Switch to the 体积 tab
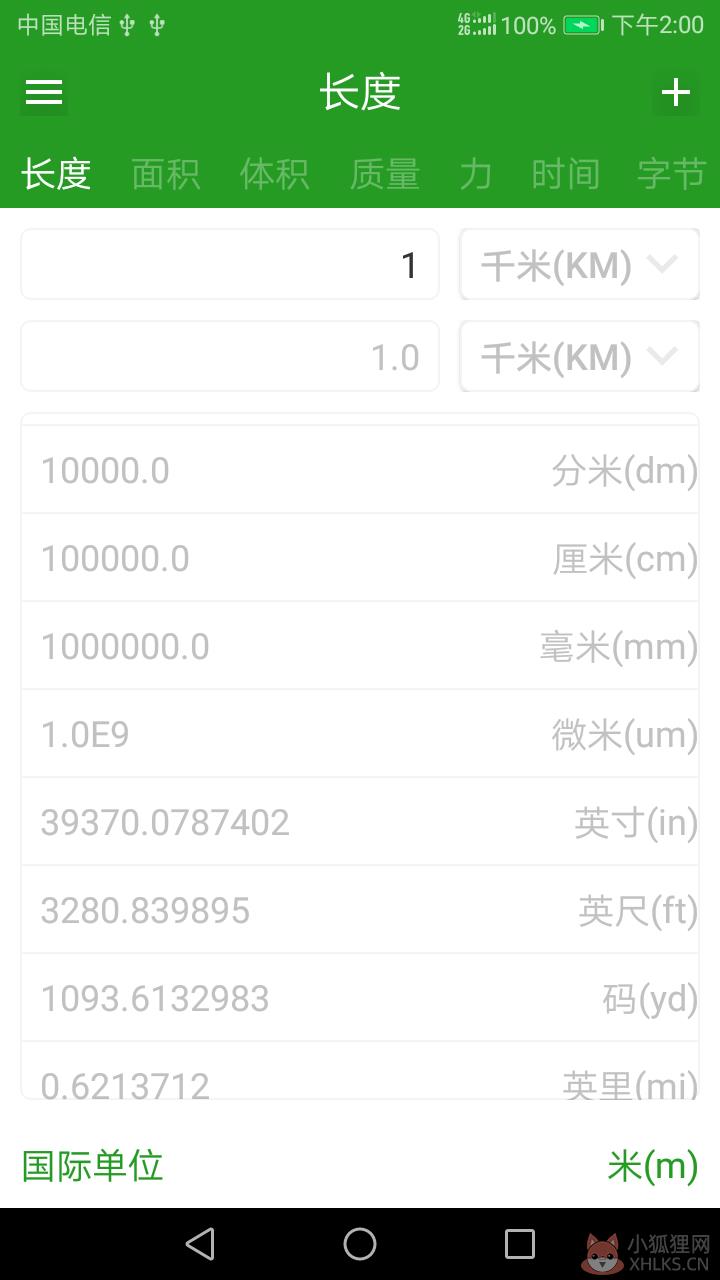The image size is (720, 1280). (x=274, y=174)
